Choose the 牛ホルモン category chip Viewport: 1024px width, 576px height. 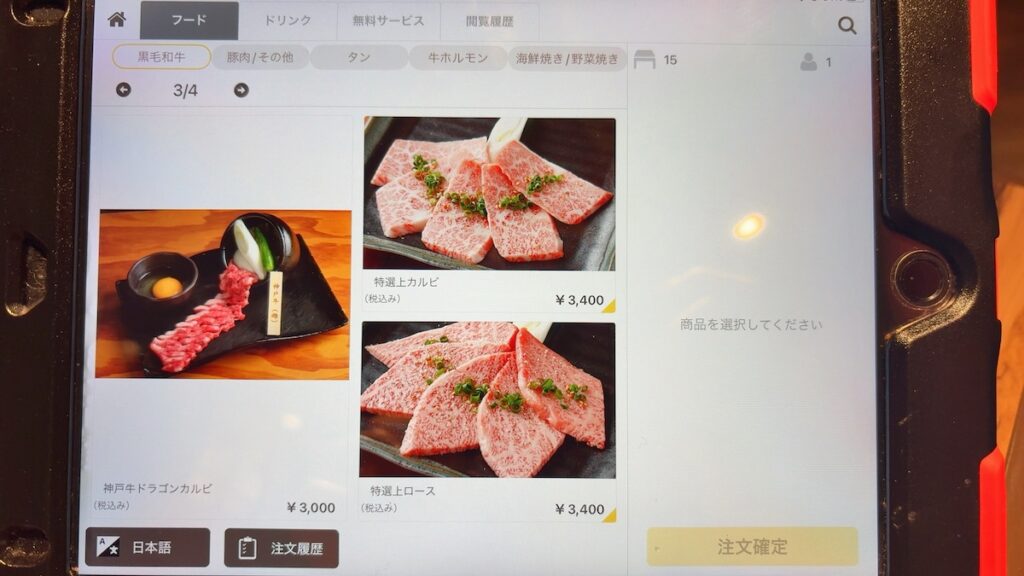pos(457,57)
